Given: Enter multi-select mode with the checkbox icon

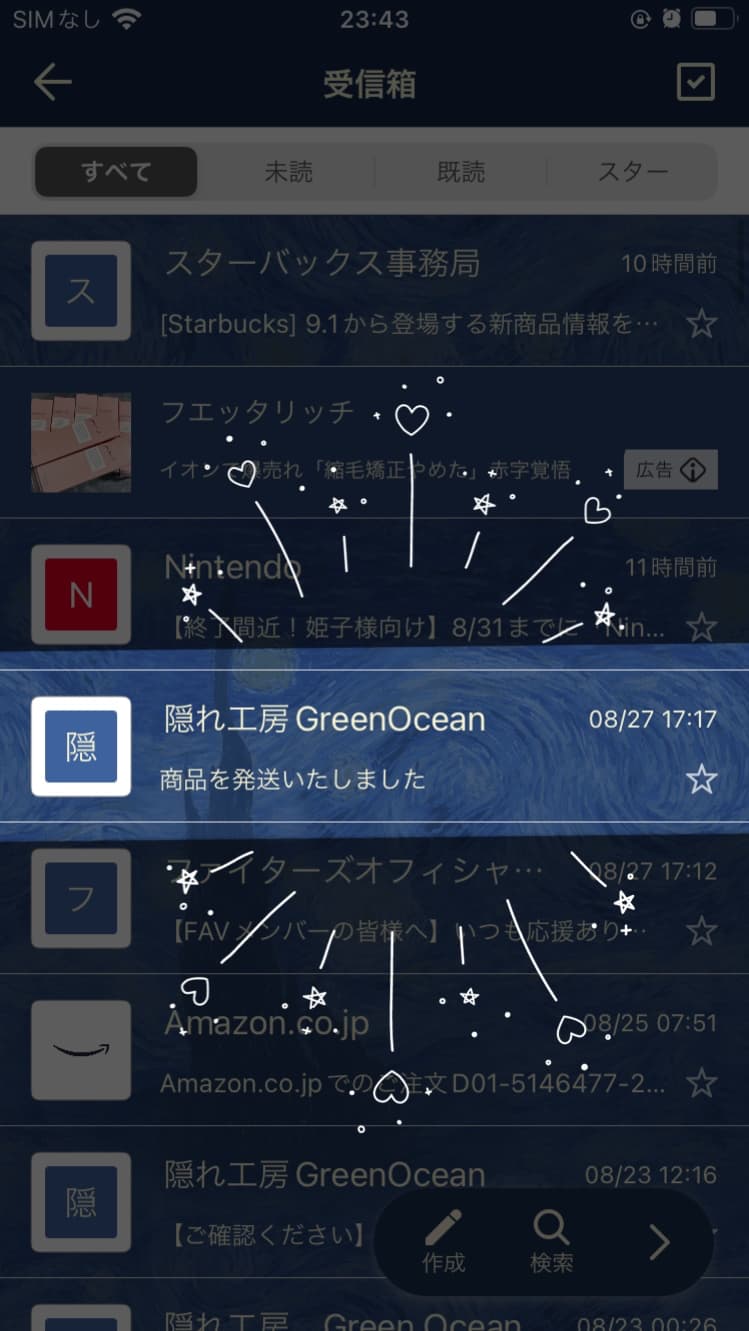Looking at the screenshot, I should (x=695, y=83).
